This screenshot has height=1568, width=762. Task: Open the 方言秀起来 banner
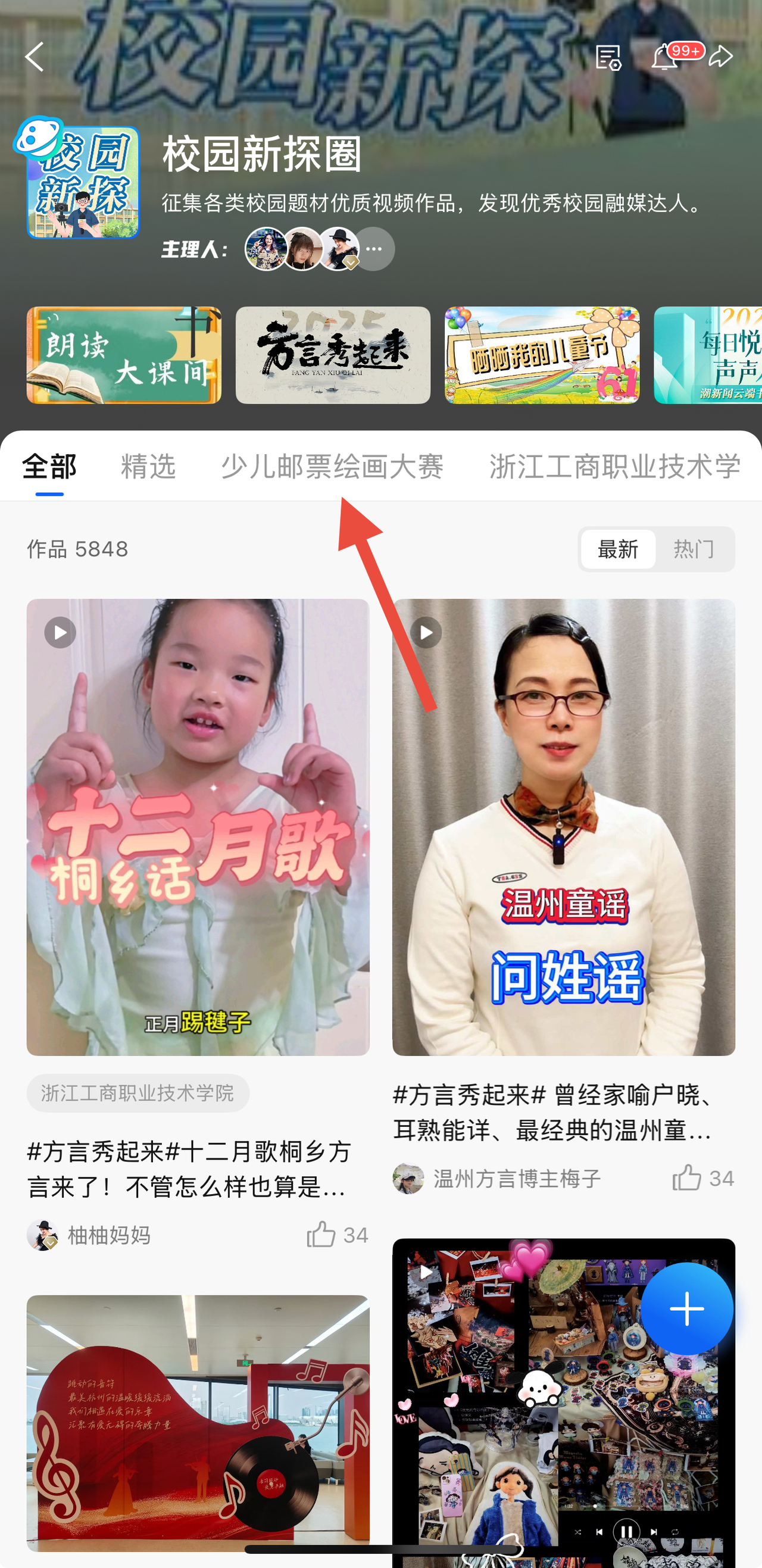(332, 355)
